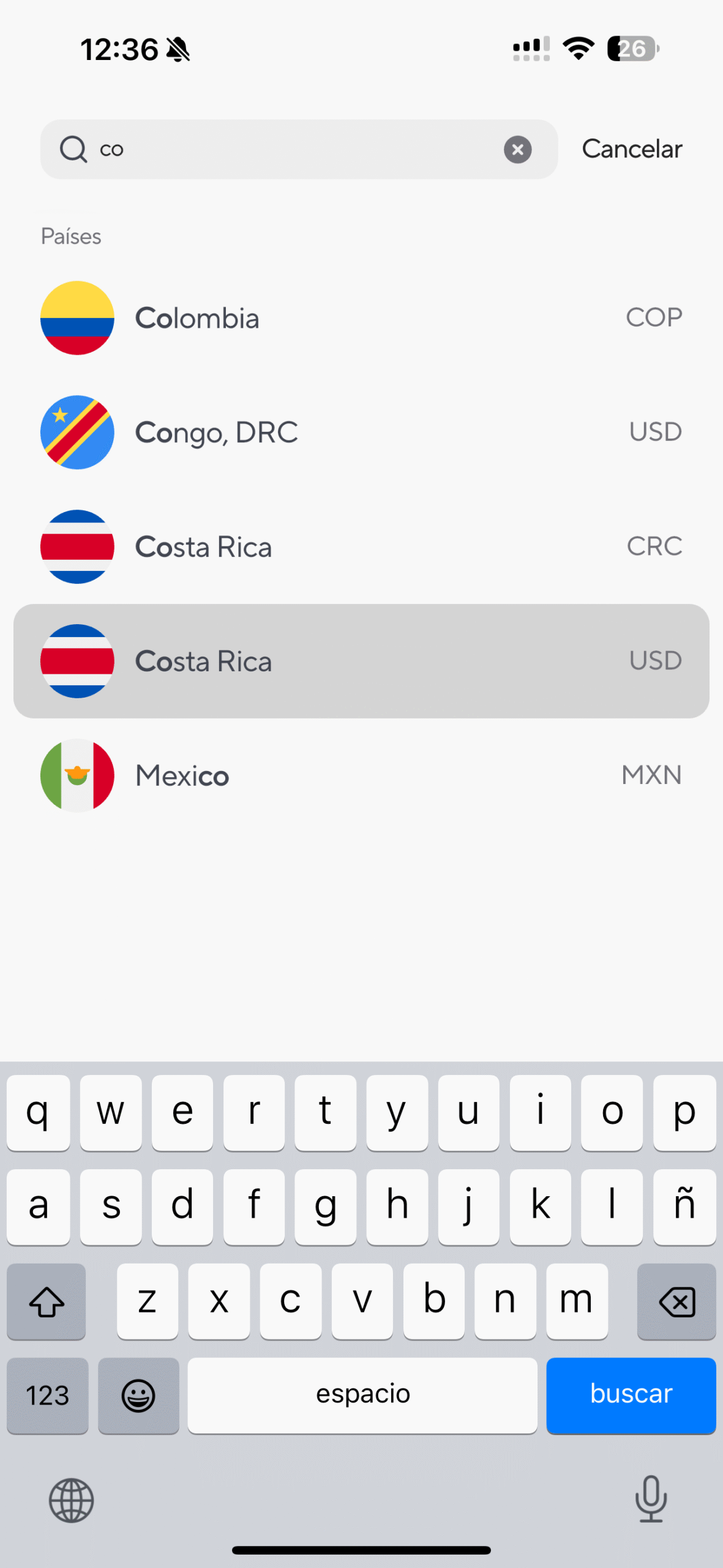Open the emoji keyboard

[138, 1396]
